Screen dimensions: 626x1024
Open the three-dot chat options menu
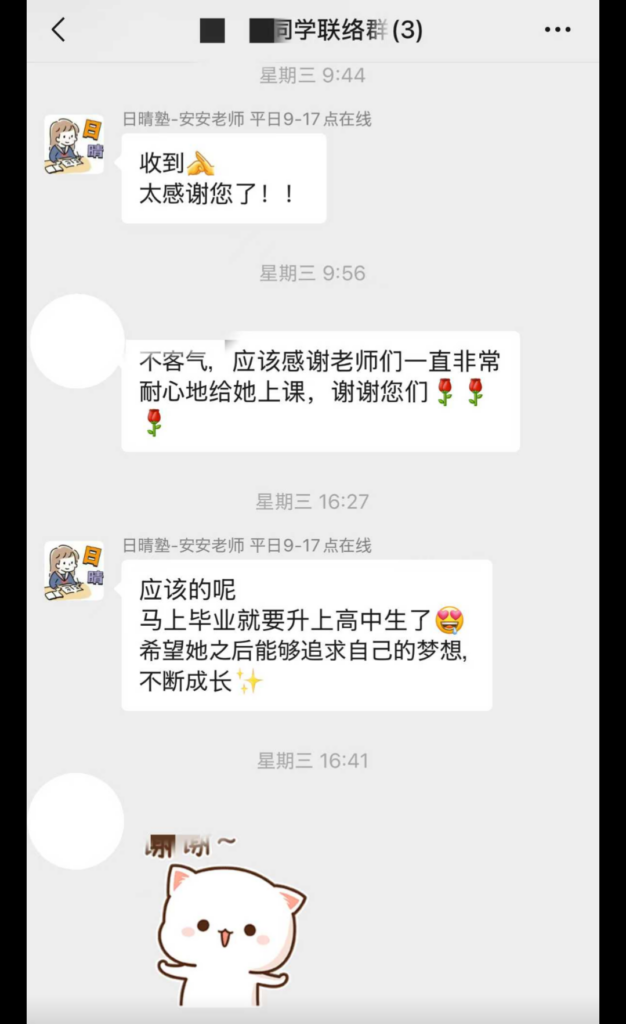pyautogui.click(x=557, y=30)
